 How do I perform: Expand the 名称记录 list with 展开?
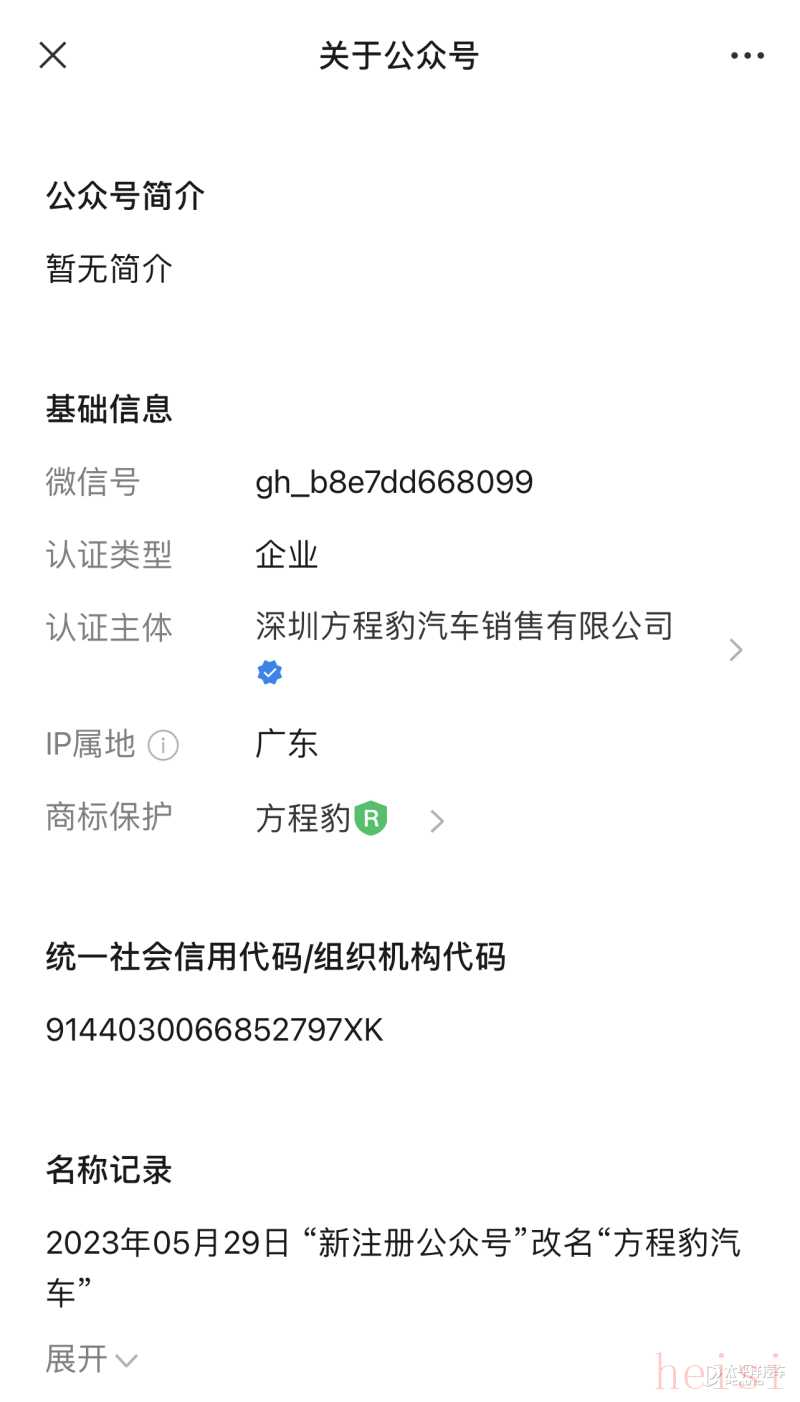pyautogui.click(x=91, y=1359)
